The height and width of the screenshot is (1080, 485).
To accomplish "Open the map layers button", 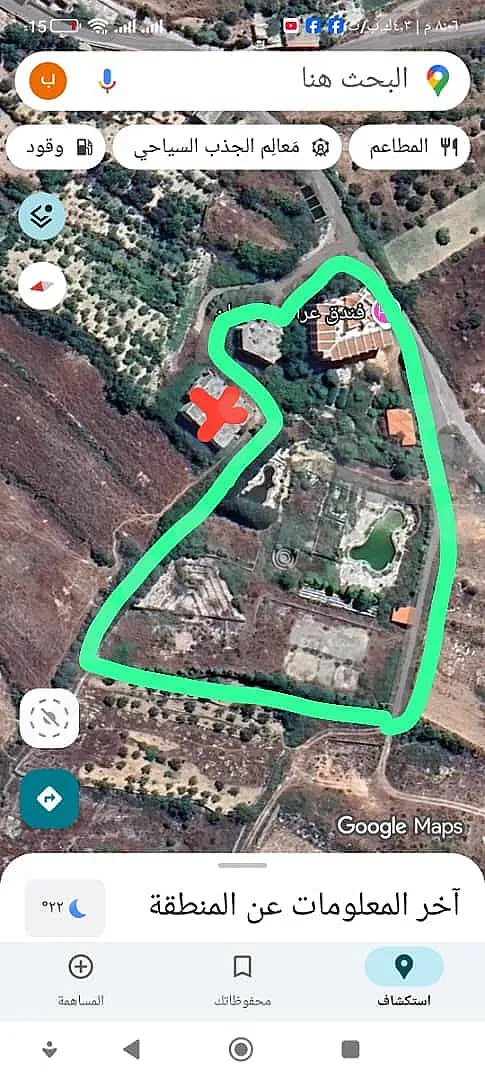I will (42, 216).
